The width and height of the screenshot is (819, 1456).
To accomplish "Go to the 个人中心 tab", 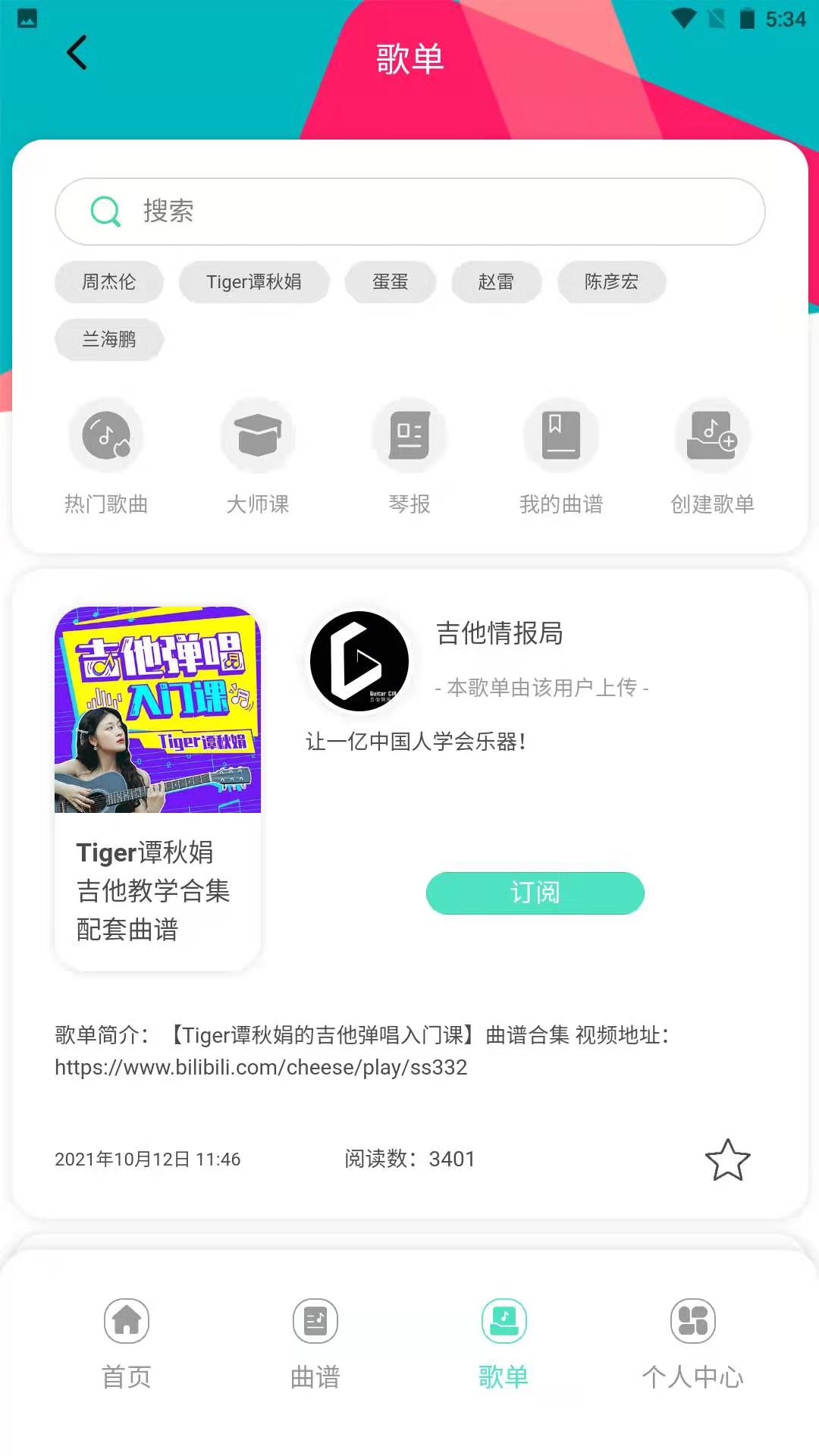I will (x=692, y=1342).
